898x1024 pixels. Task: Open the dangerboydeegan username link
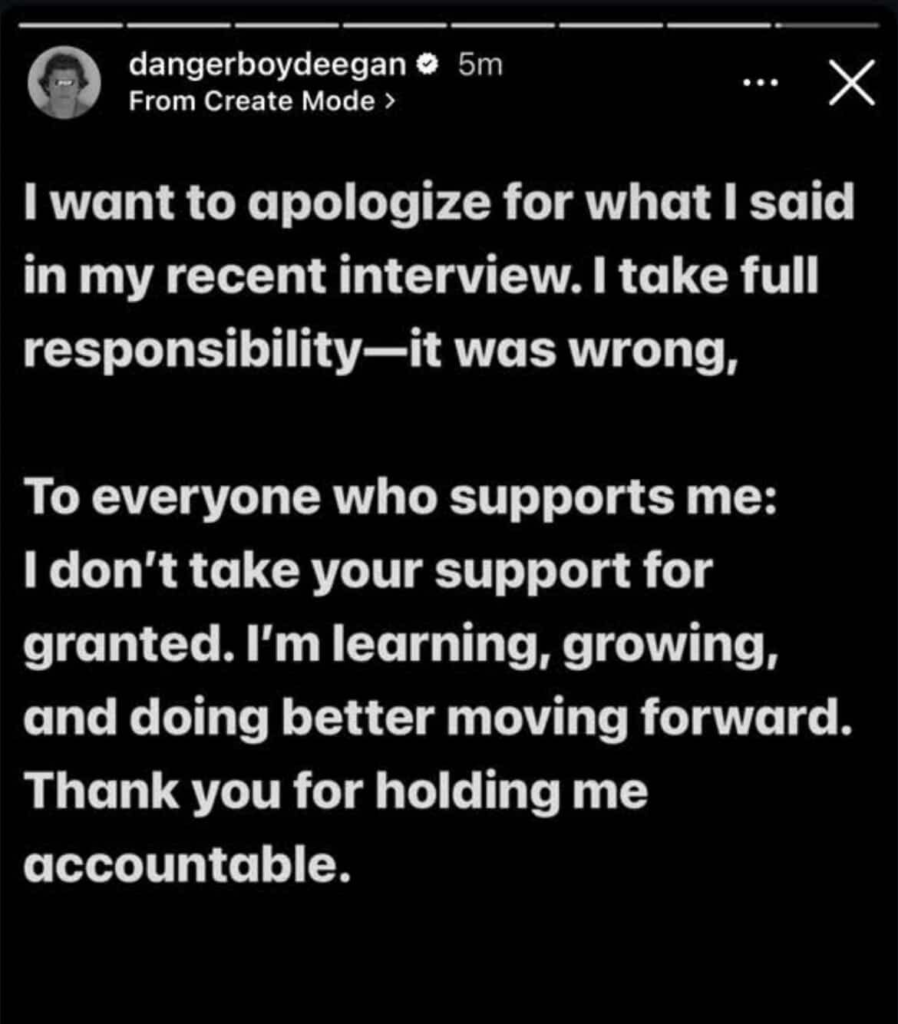coord(269,66)
